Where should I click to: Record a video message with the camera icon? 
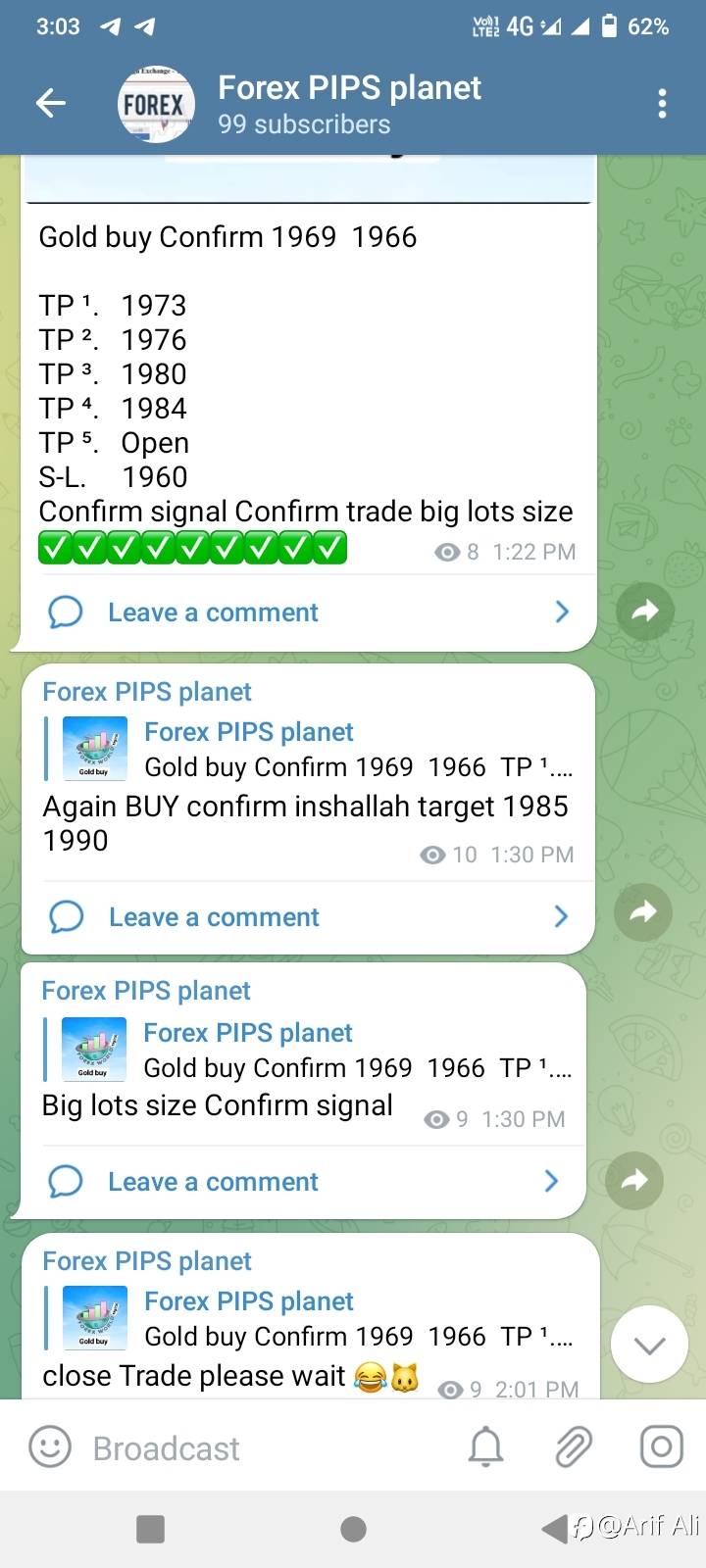[x=661, y=1446]
